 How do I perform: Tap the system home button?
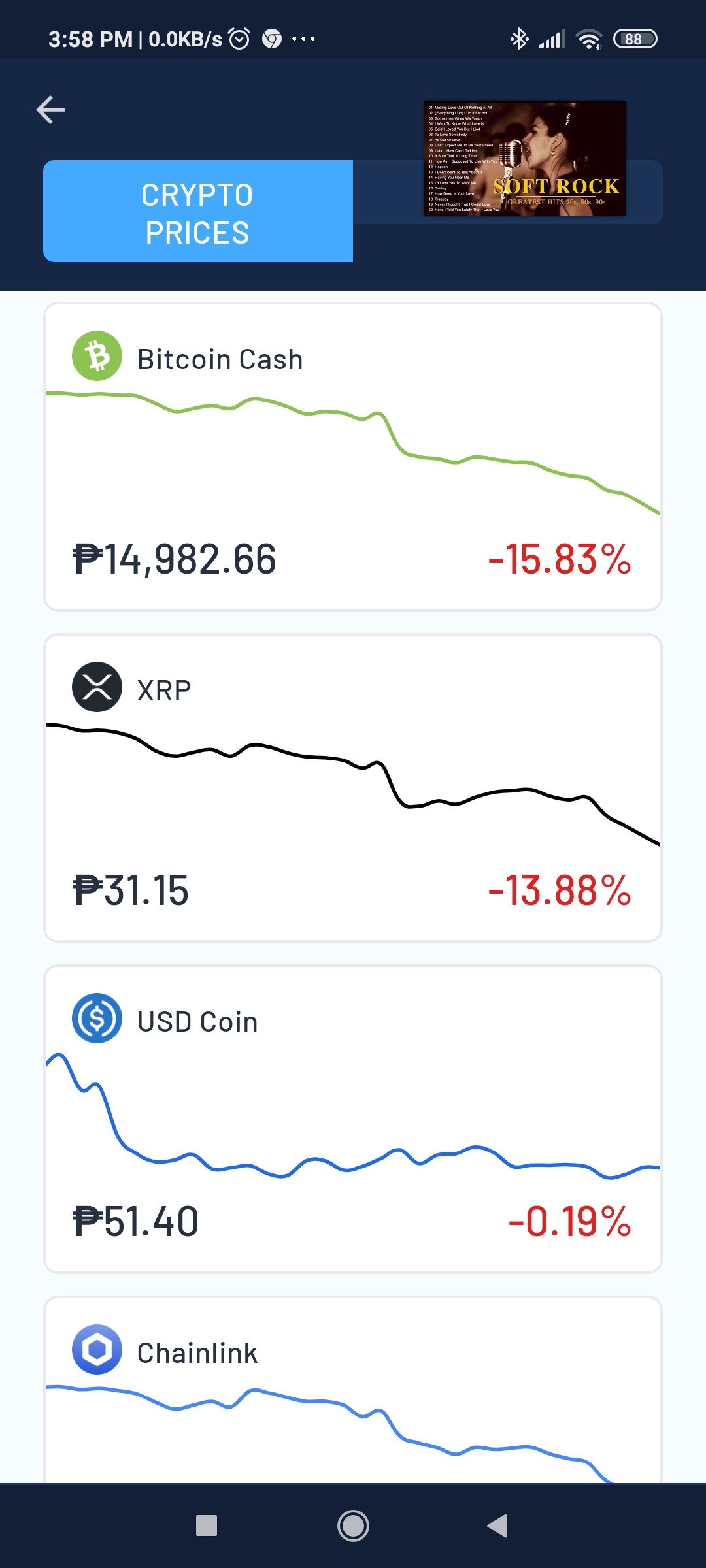[353, 1526]
